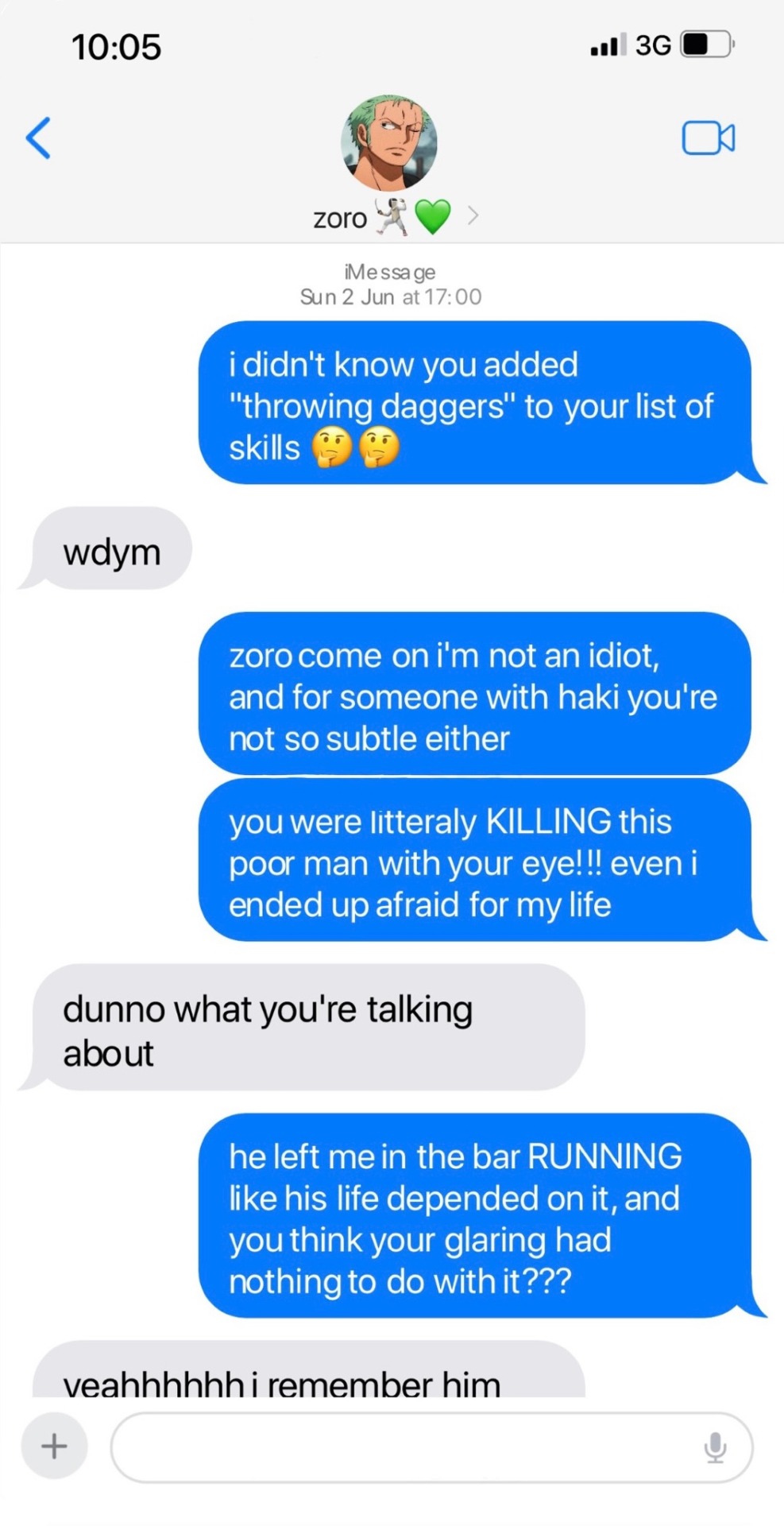Viewport: 784px width, 1526px height.
Task: Open the plus attachments menu
Action: (54, 1445)
